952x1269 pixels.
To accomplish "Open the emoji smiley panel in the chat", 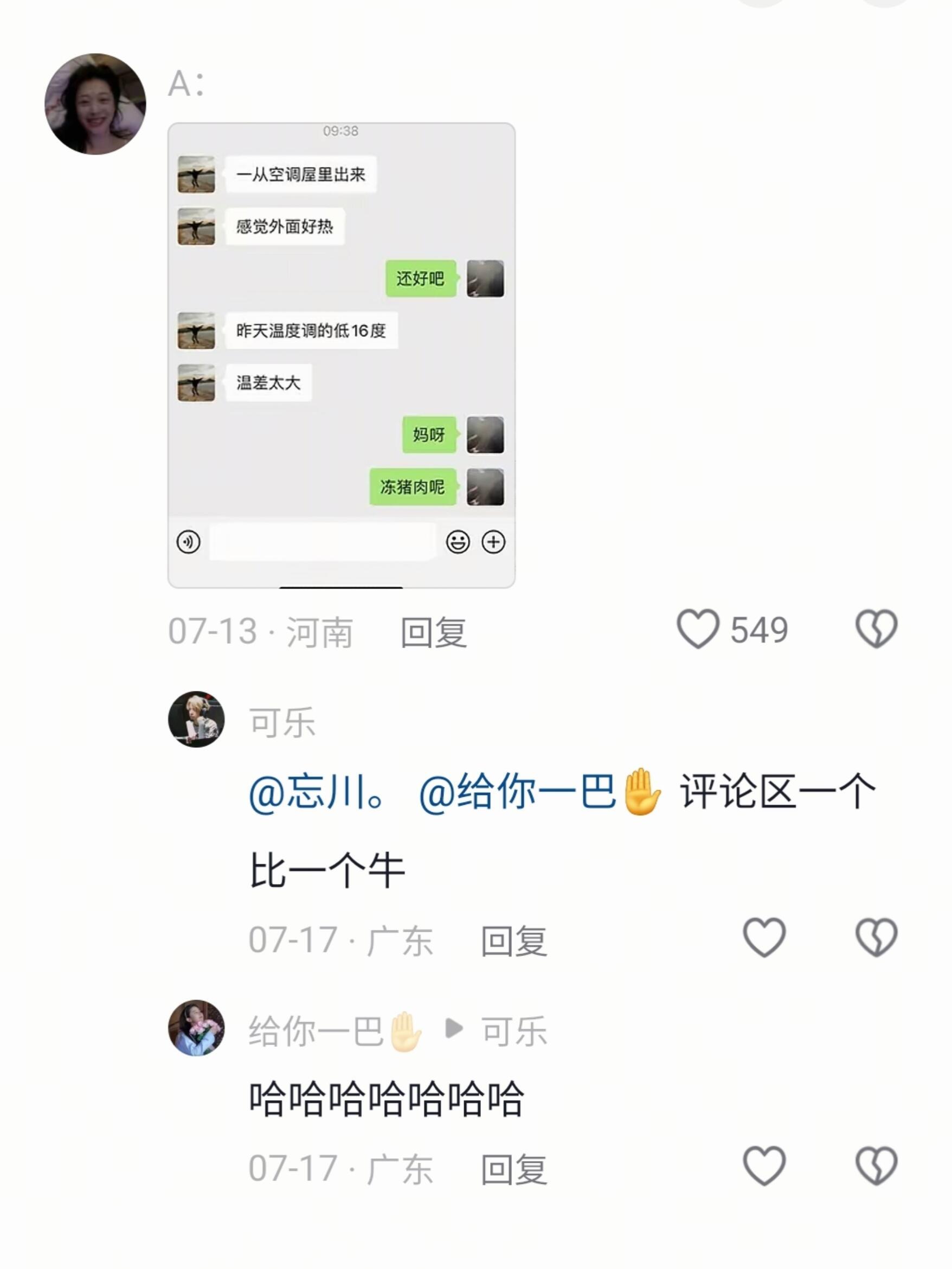I will pos(459,542).
